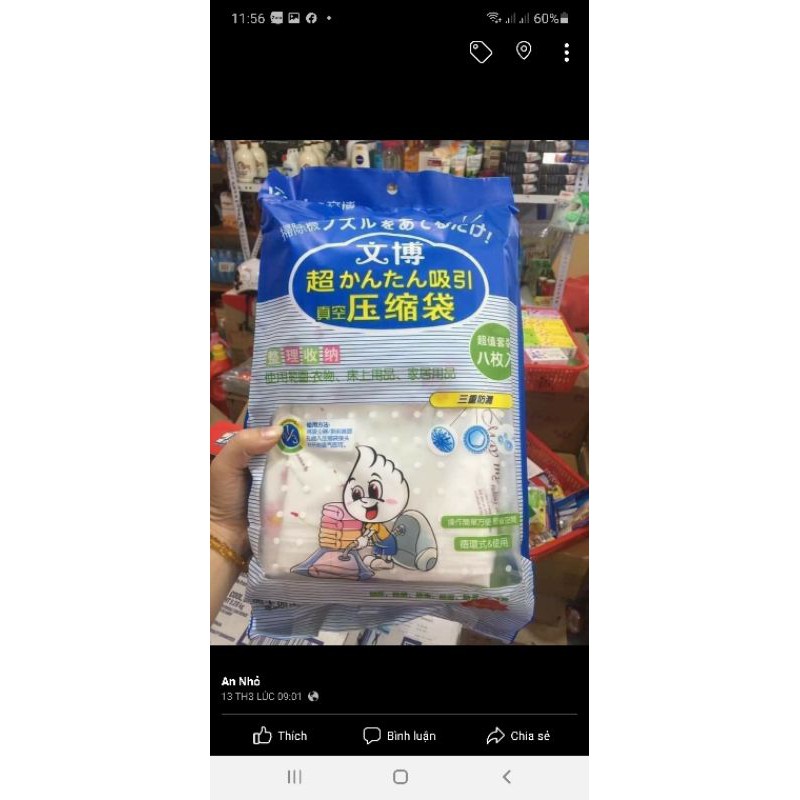Tap the tag photo icon
Viewport: 800px width, 800px height.
[481, 52]
